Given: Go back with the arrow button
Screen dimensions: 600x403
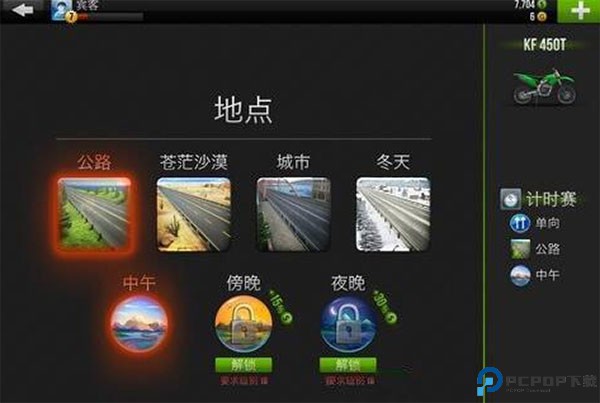Looking at the screenshot, I should [22, 10].
